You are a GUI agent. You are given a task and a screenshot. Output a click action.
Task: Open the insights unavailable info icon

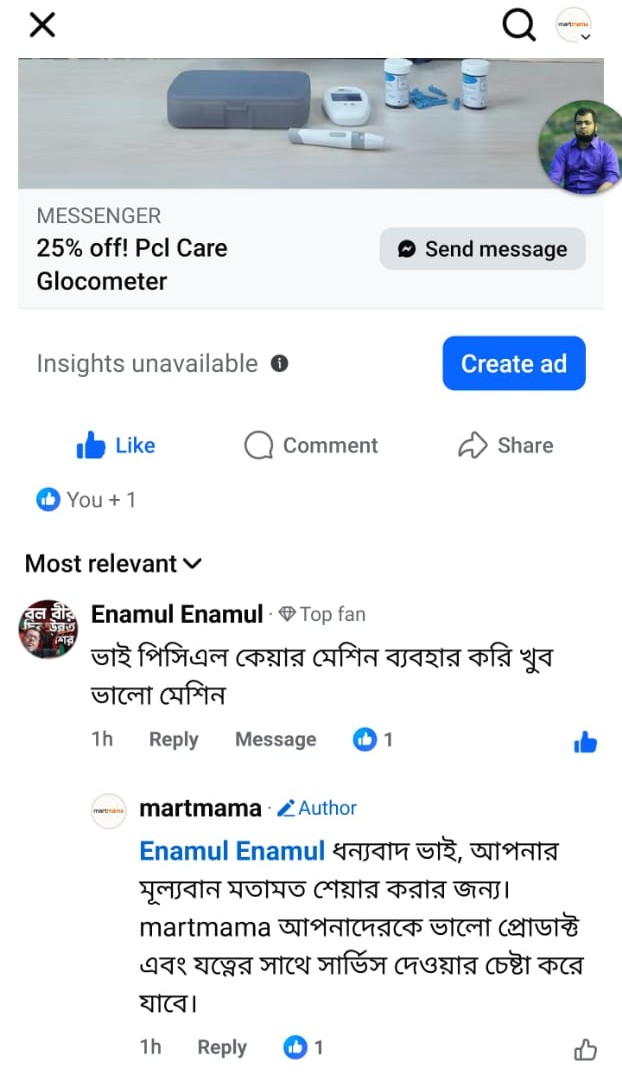(280, 364)
